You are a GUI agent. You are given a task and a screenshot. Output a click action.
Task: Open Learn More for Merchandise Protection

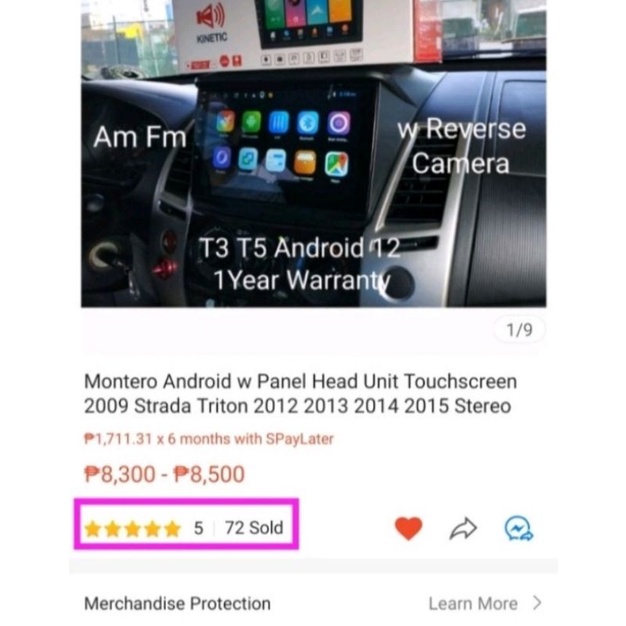(485, 603)
